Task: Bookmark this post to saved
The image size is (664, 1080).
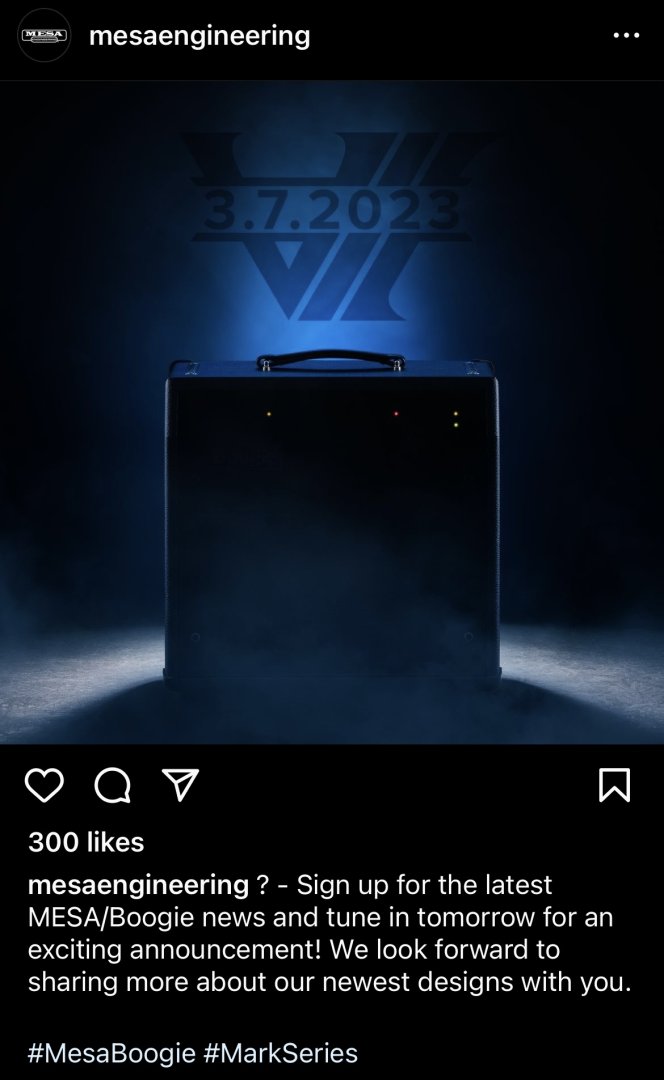Action: point(614,785)
